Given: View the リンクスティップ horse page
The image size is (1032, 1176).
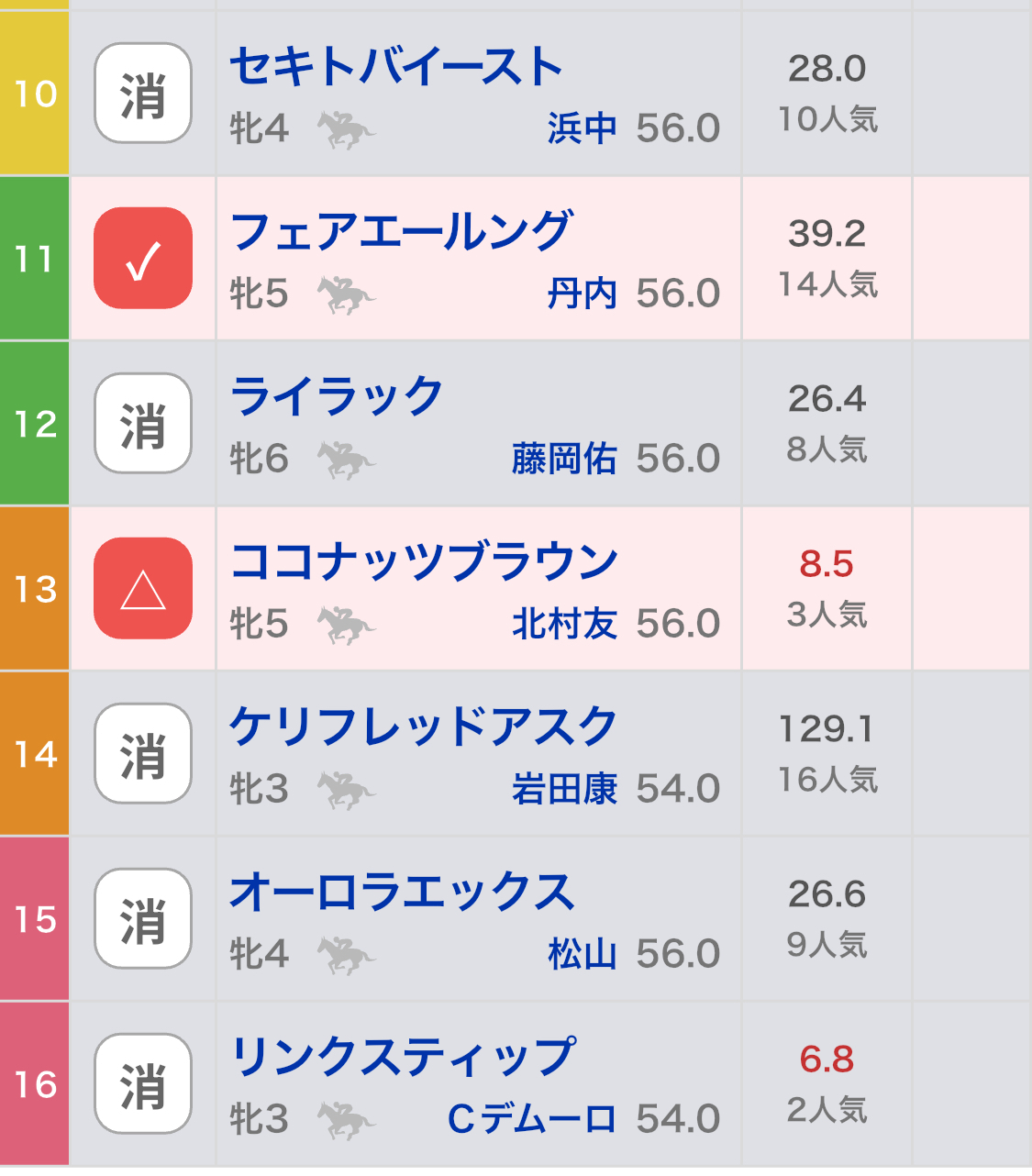Looking at the screenshot, I should pos(402,1058).
